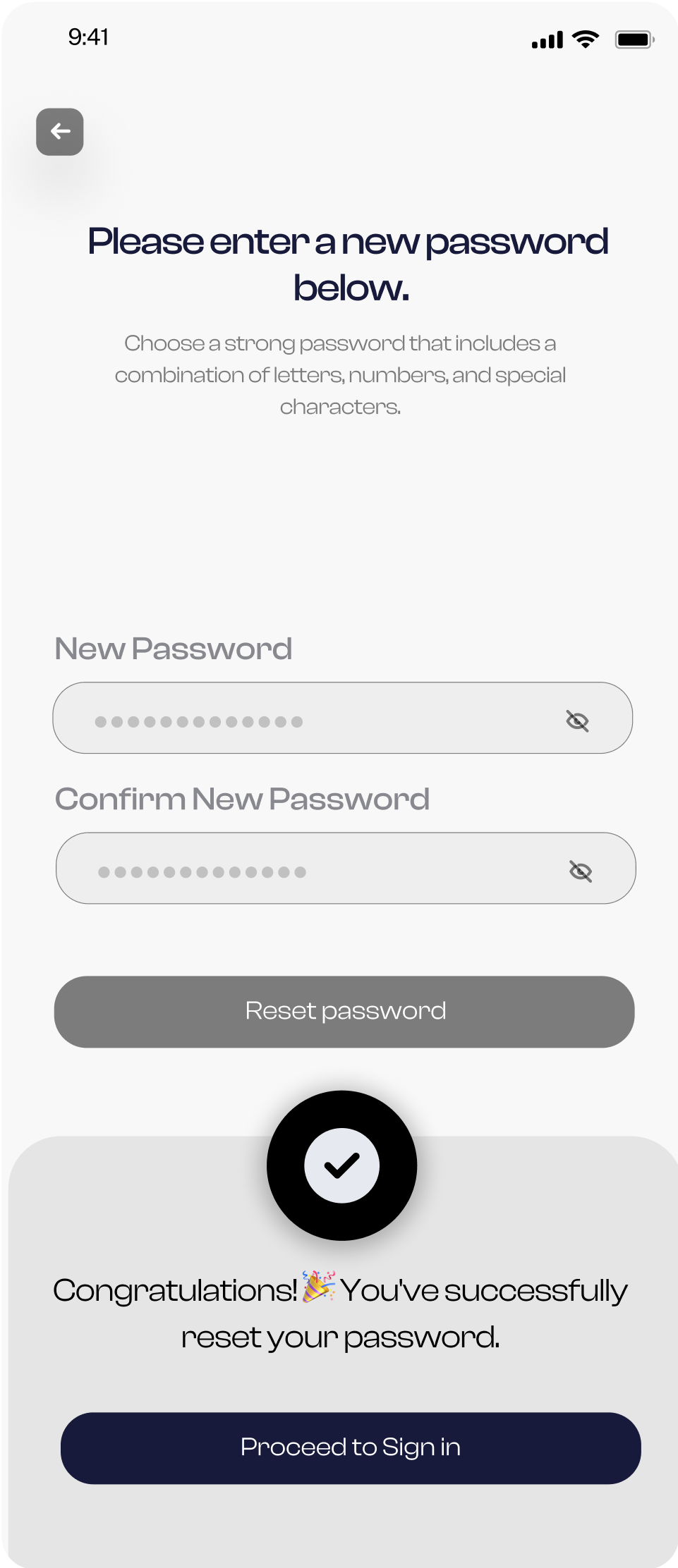Proceed to Sign in

click(x=351, y=1447)
